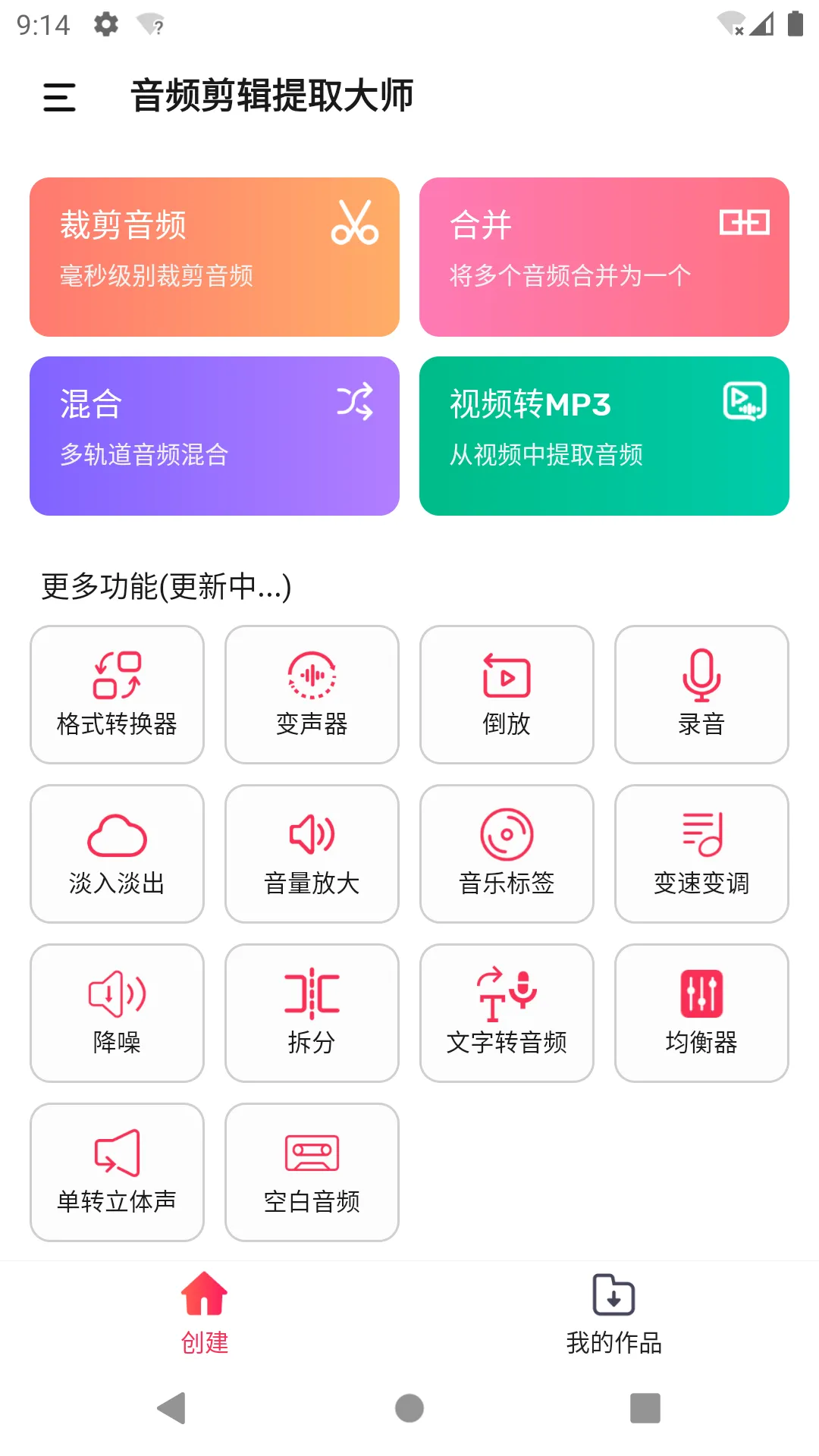Create a 空白音频 blank audio file
The image size is (819, 1456).
[311, 1172]
